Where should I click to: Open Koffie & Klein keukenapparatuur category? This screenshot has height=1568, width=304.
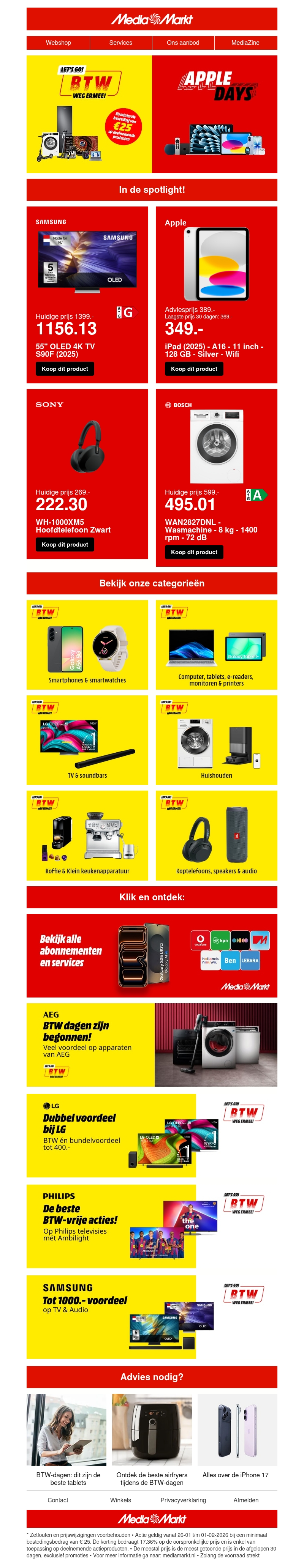tap(87, 835)
